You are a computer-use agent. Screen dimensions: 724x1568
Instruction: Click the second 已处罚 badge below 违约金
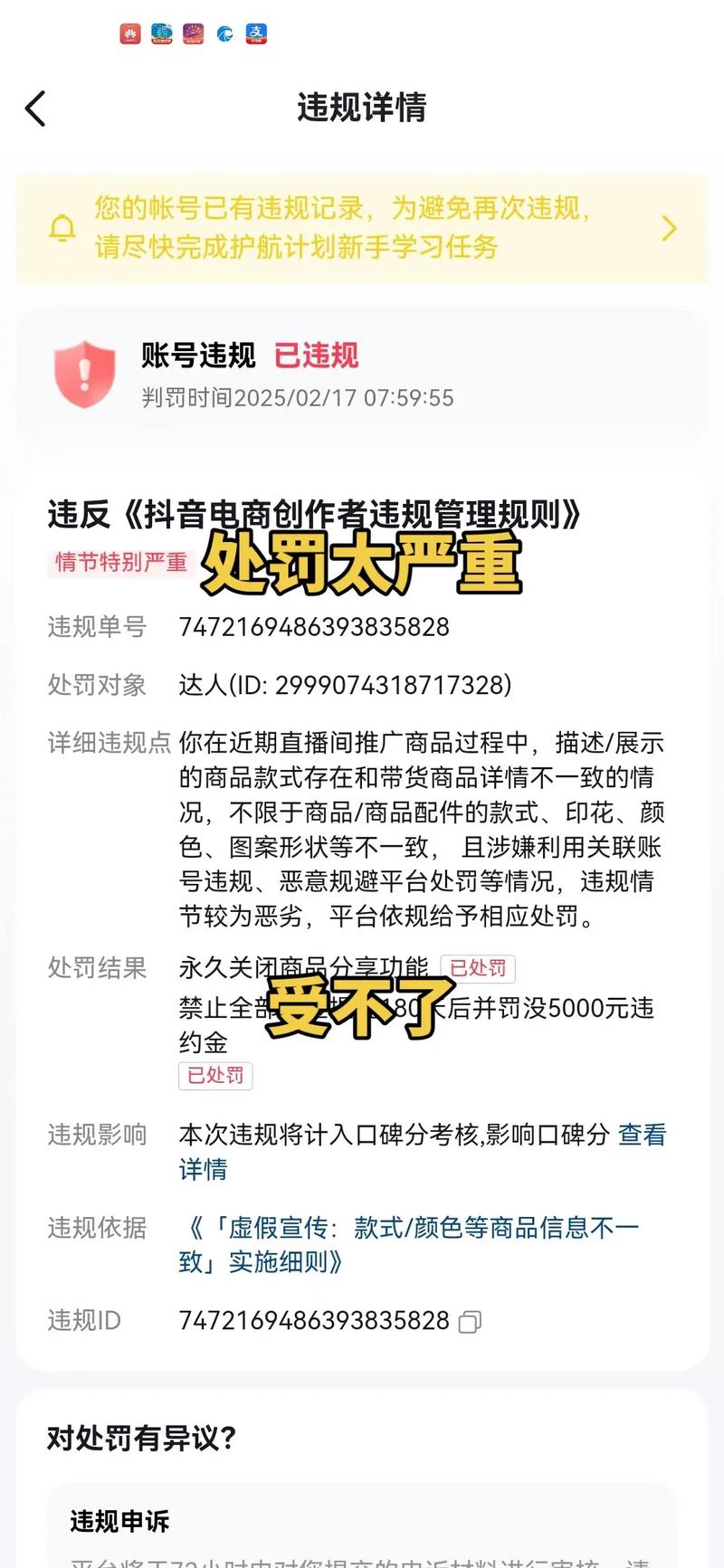coord(214,1076)
